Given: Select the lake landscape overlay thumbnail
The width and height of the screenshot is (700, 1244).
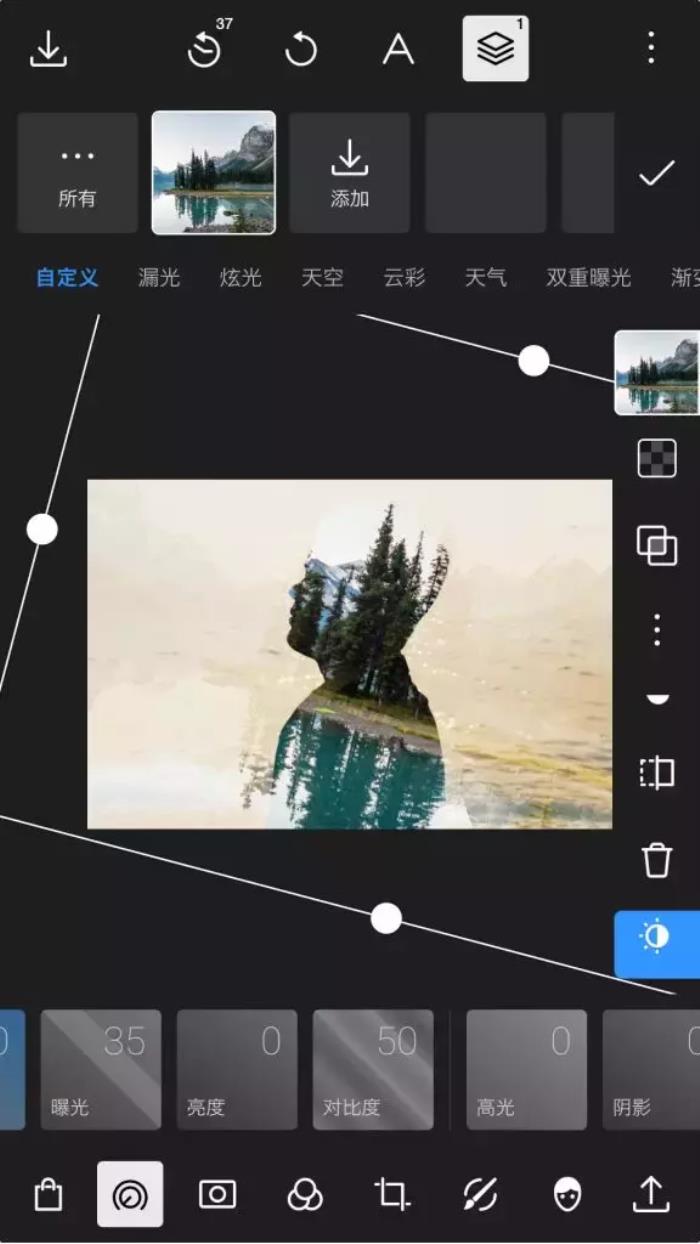Looking at the screenshot, I should [214, 173].
